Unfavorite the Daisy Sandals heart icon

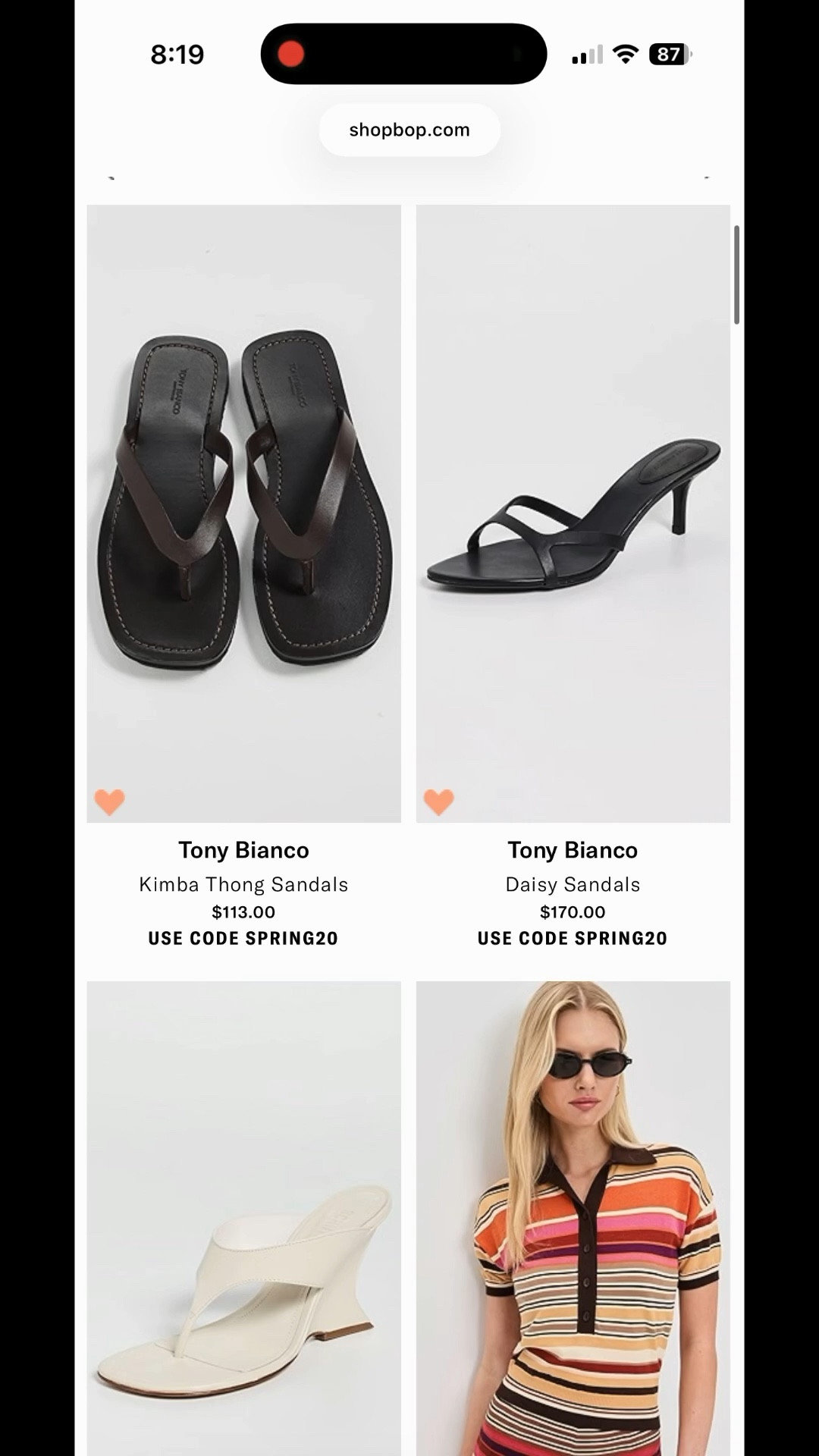click(438, 800)
